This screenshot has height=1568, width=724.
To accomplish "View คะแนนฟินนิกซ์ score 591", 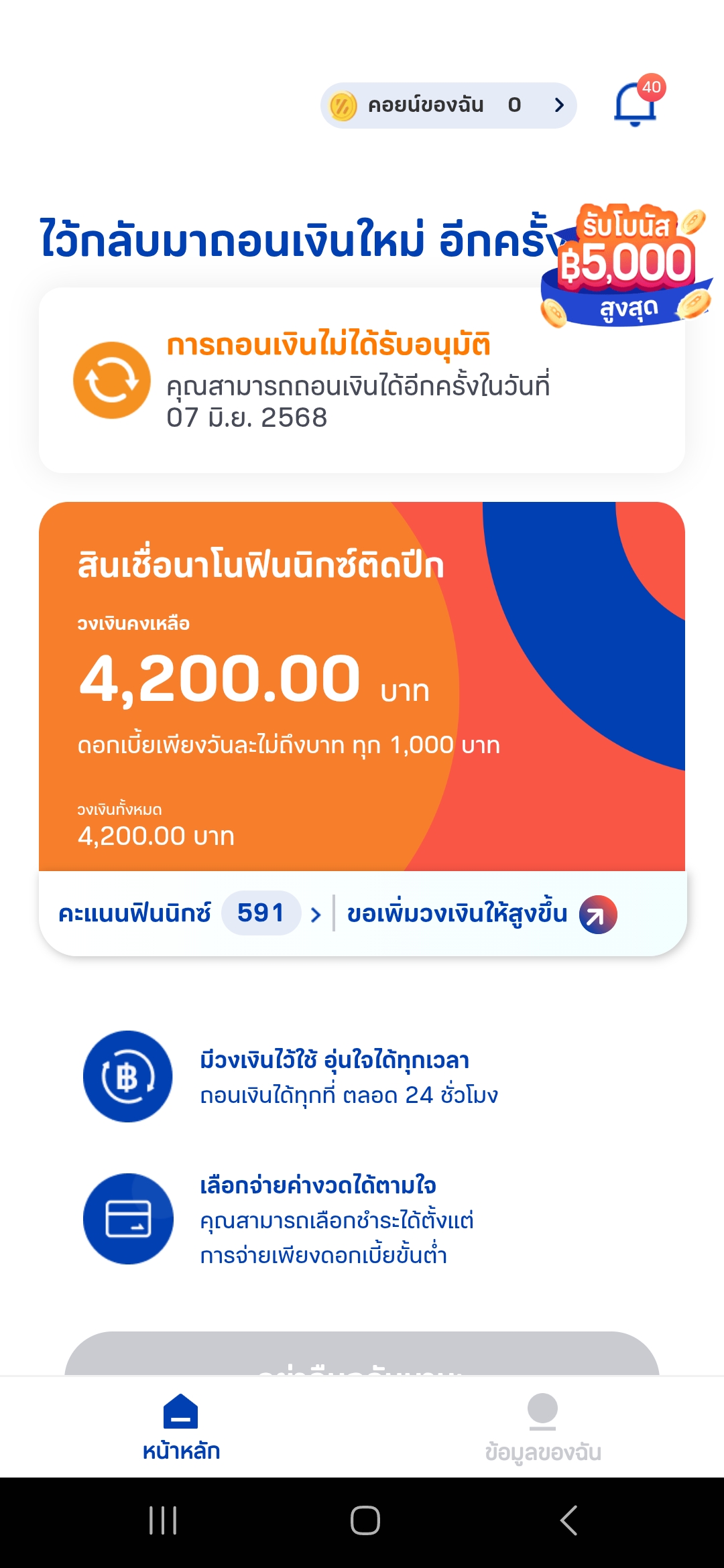I will tap(190, 913).
